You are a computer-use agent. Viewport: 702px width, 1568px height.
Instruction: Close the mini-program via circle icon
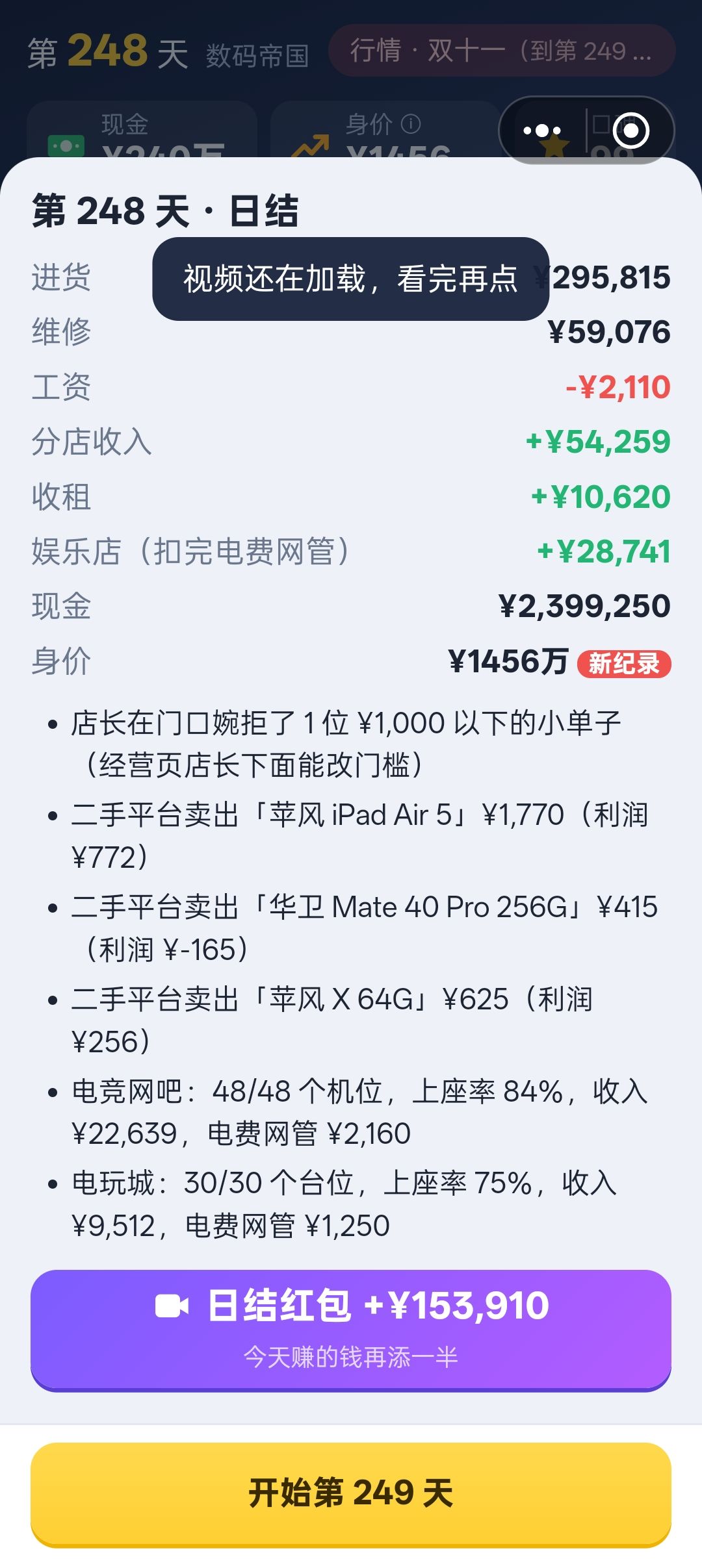coord(630,131)
